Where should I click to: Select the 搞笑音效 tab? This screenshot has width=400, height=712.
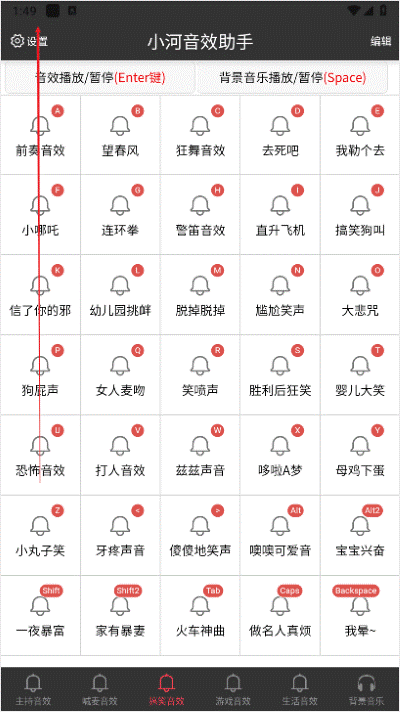(x=167, y=689)
